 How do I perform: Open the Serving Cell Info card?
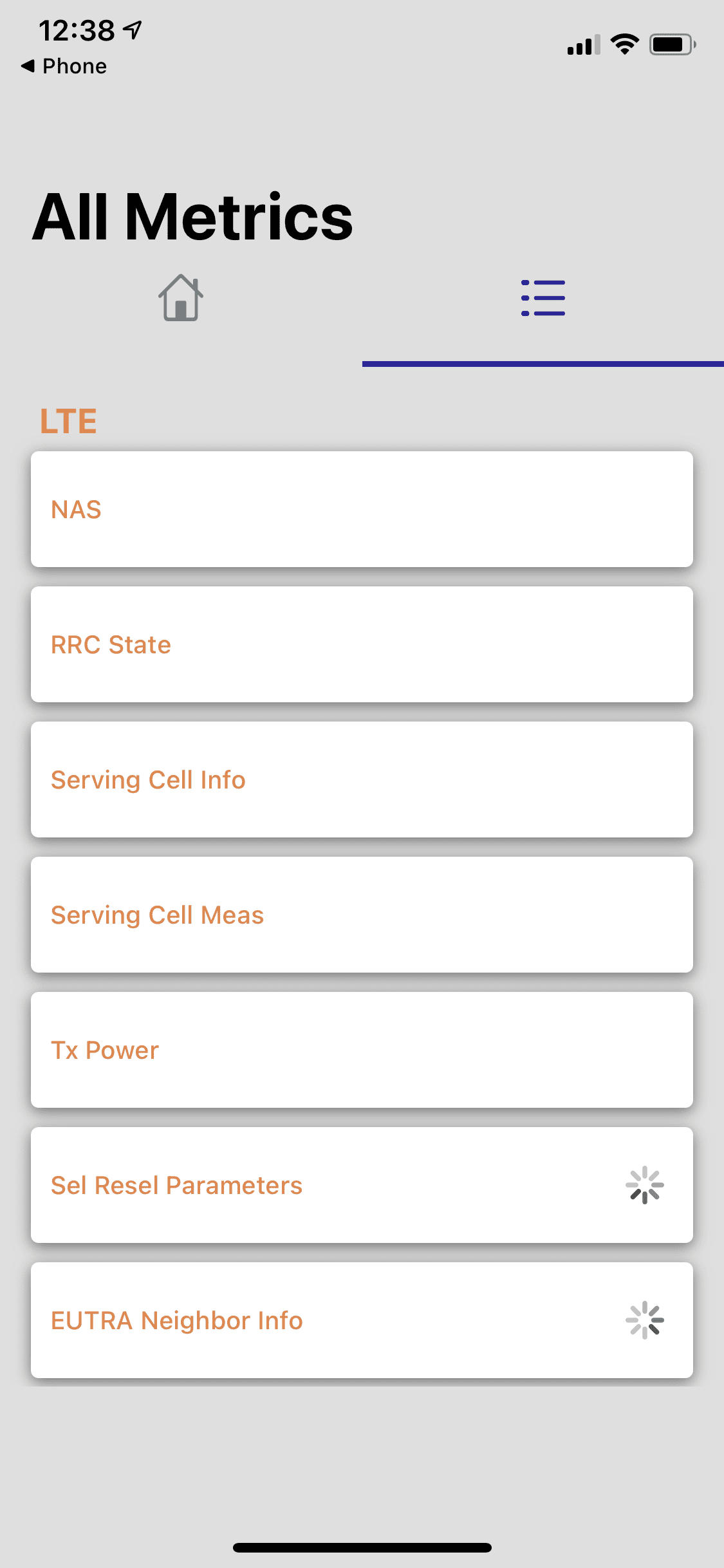pos(362,779)
